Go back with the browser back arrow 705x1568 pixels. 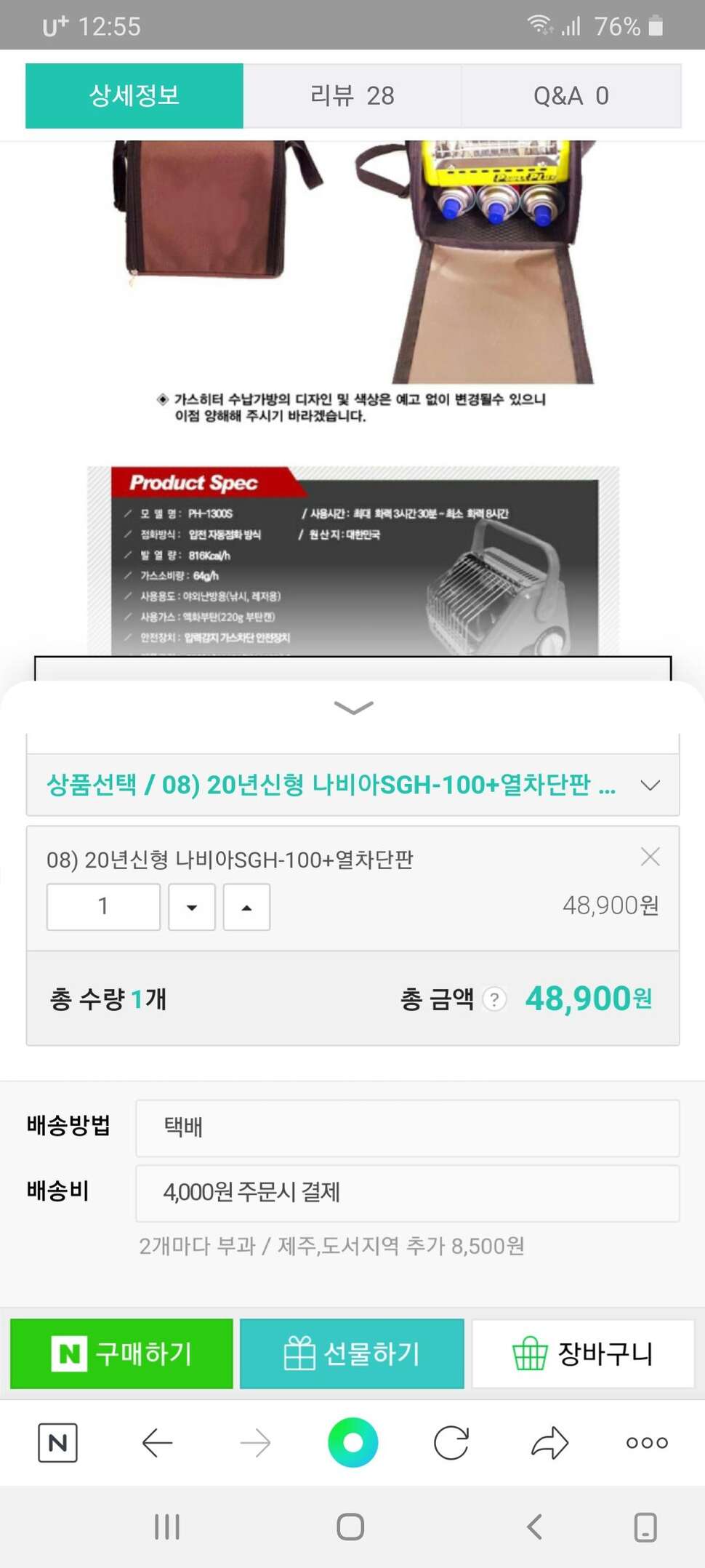(157, 1442)
